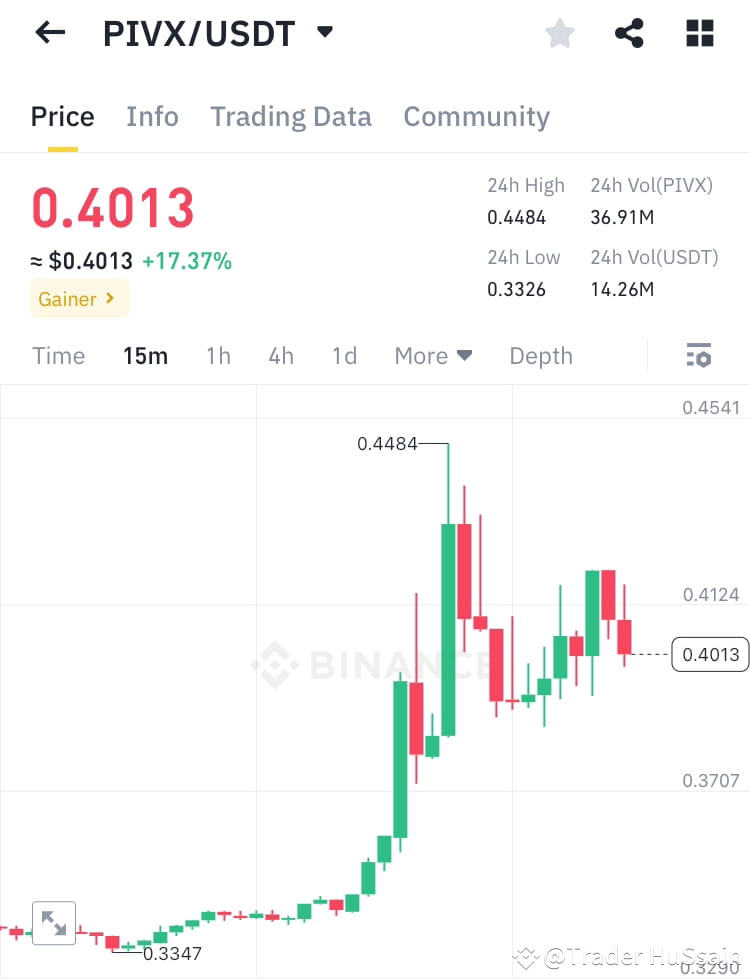Enable the 1d interval view
Screen dimensions: 750x979
point(344,355)
